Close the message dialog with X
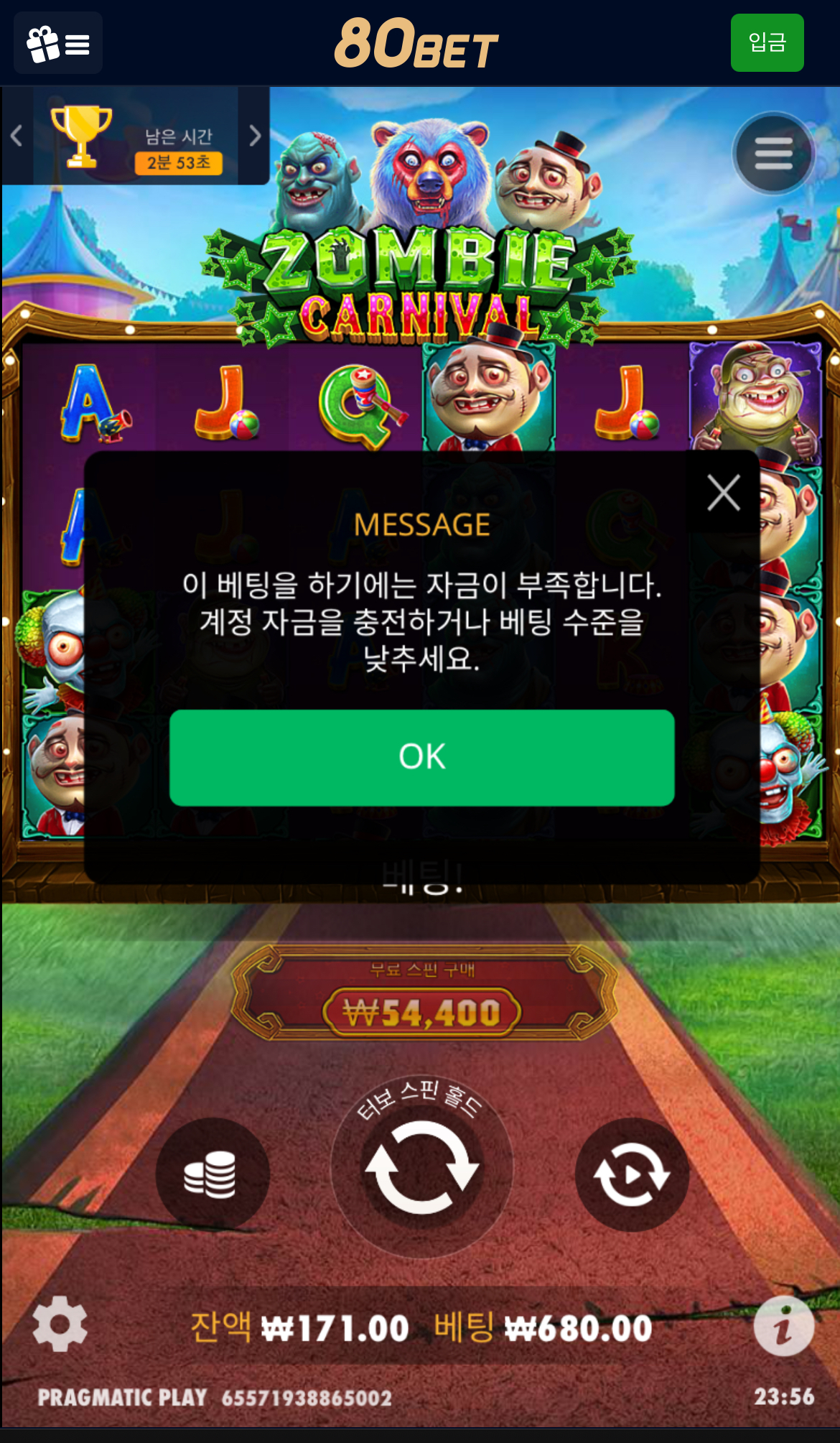 [x=723, y=493]
